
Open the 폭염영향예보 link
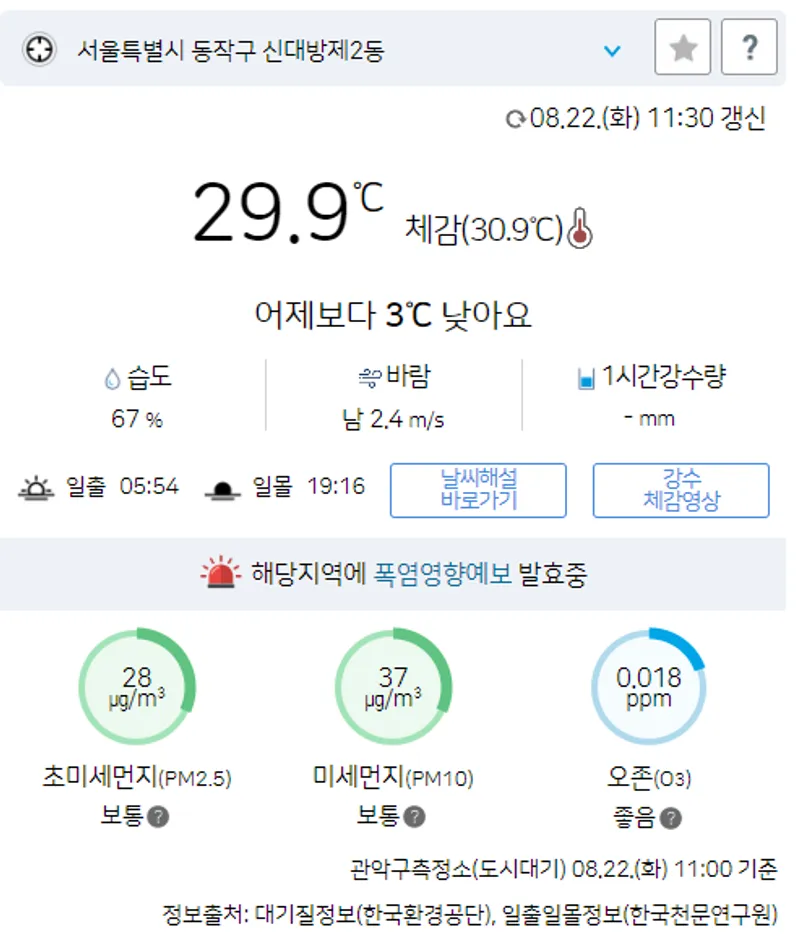[x=442, y=574]
